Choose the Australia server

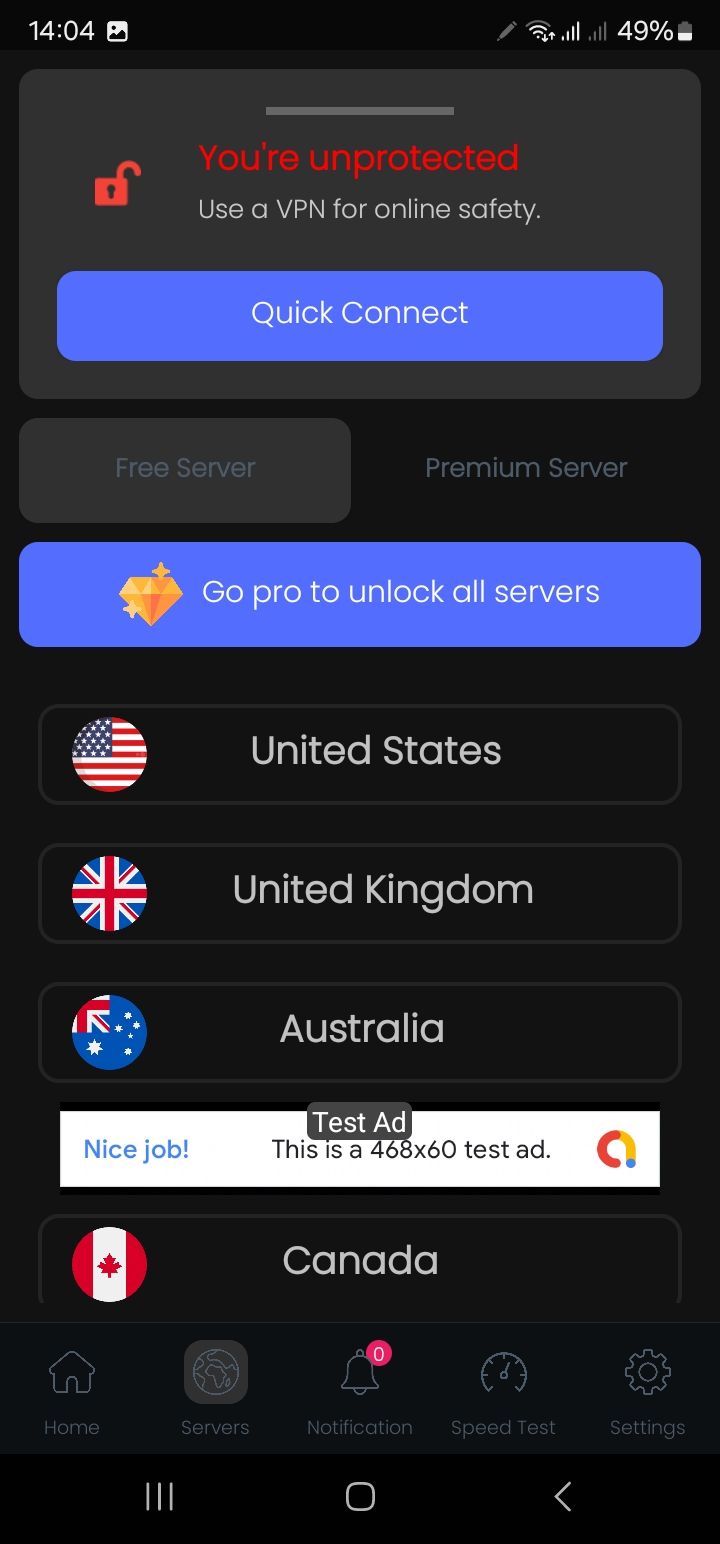pyautogui.click(x=360, y=1031)
